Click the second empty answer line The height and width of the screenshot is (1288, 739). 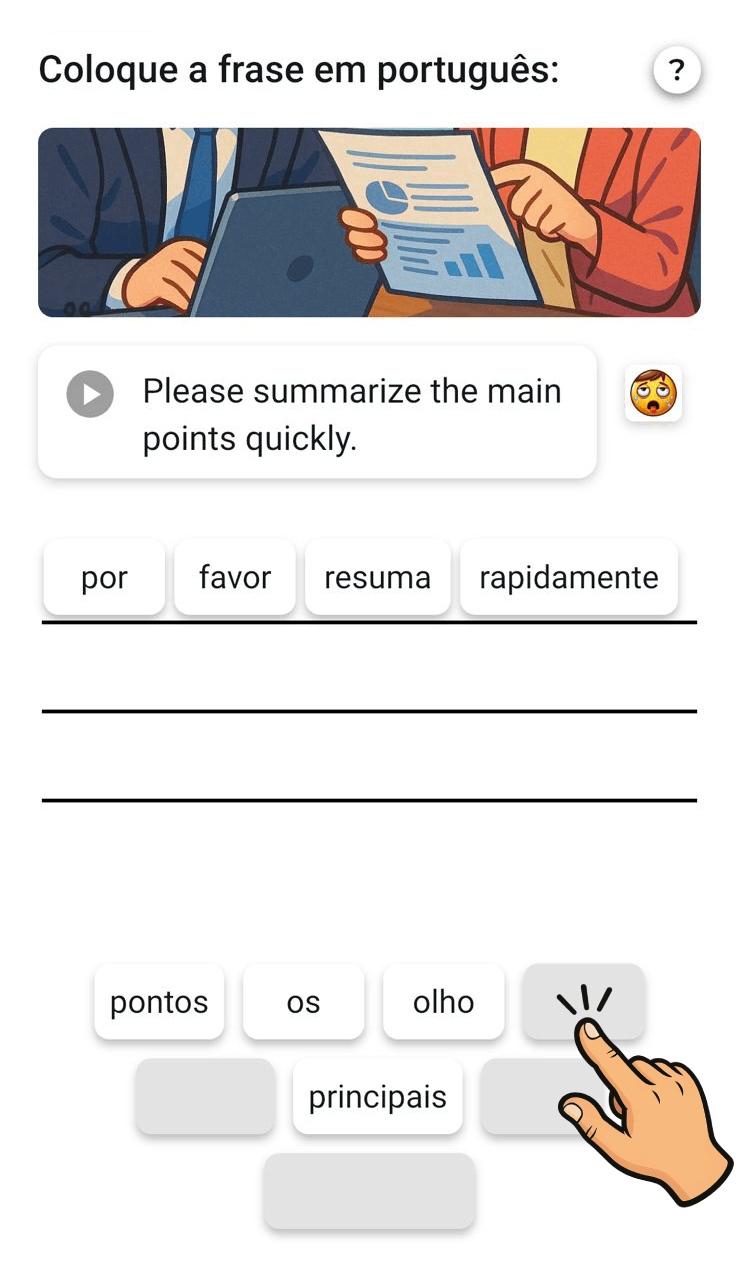point(369,710)
